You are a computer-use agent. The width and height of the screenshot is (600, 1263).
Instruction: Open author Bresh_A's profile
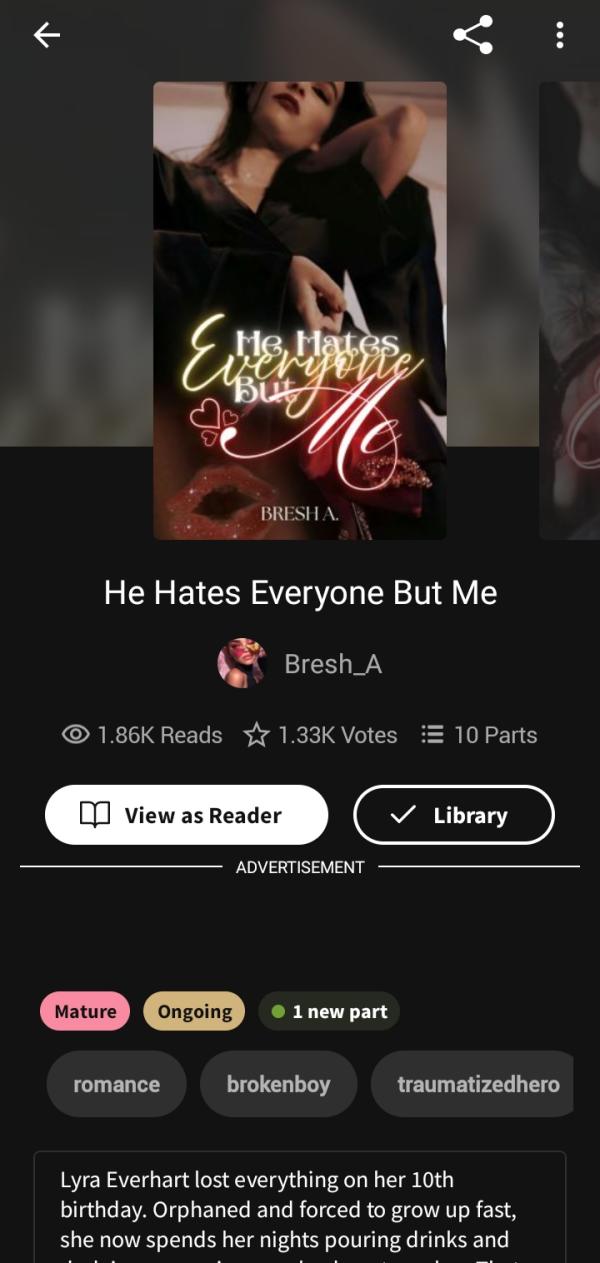click(x=300, y=663)
